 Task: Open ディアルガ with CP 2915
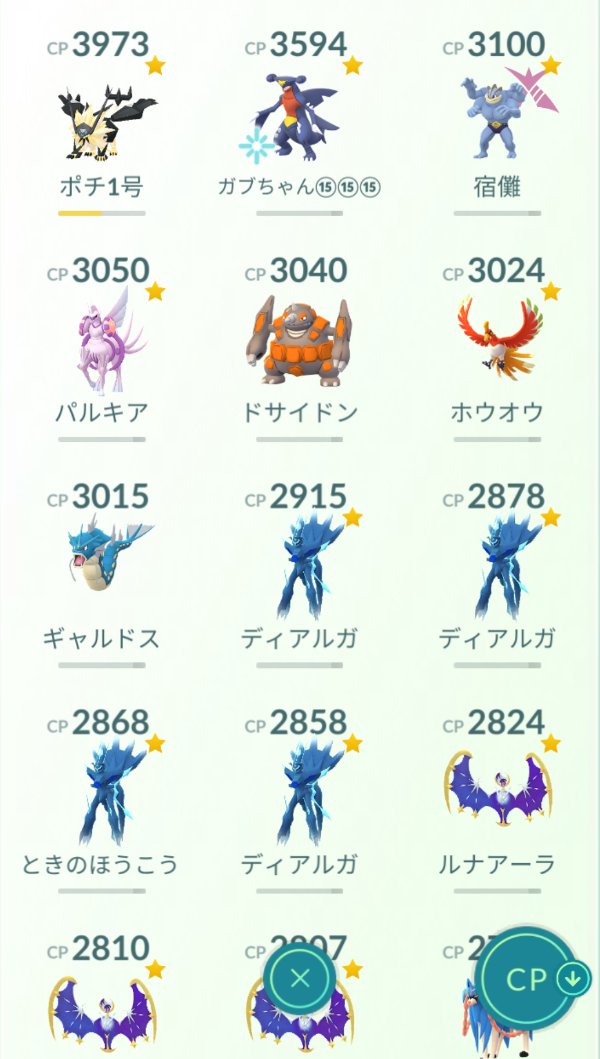(x=300, y=572)
